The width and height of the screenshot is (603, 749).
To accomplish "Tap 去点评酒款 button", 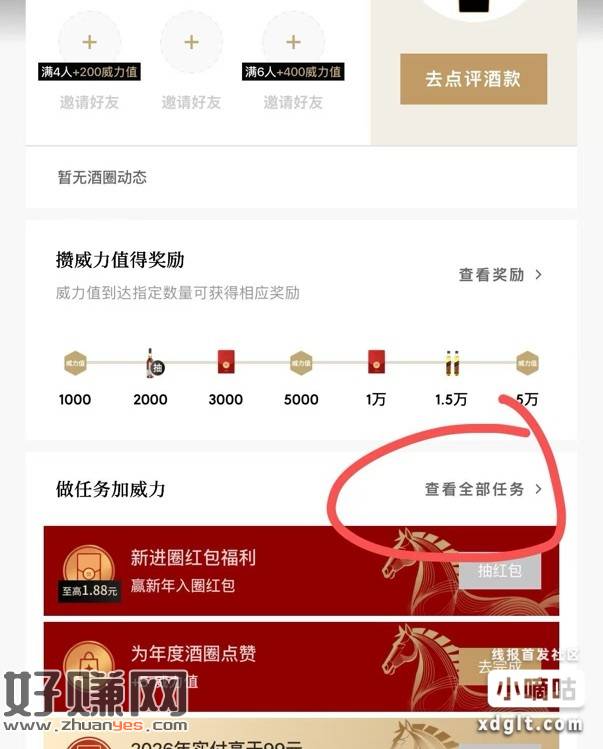I will (473, 79).
